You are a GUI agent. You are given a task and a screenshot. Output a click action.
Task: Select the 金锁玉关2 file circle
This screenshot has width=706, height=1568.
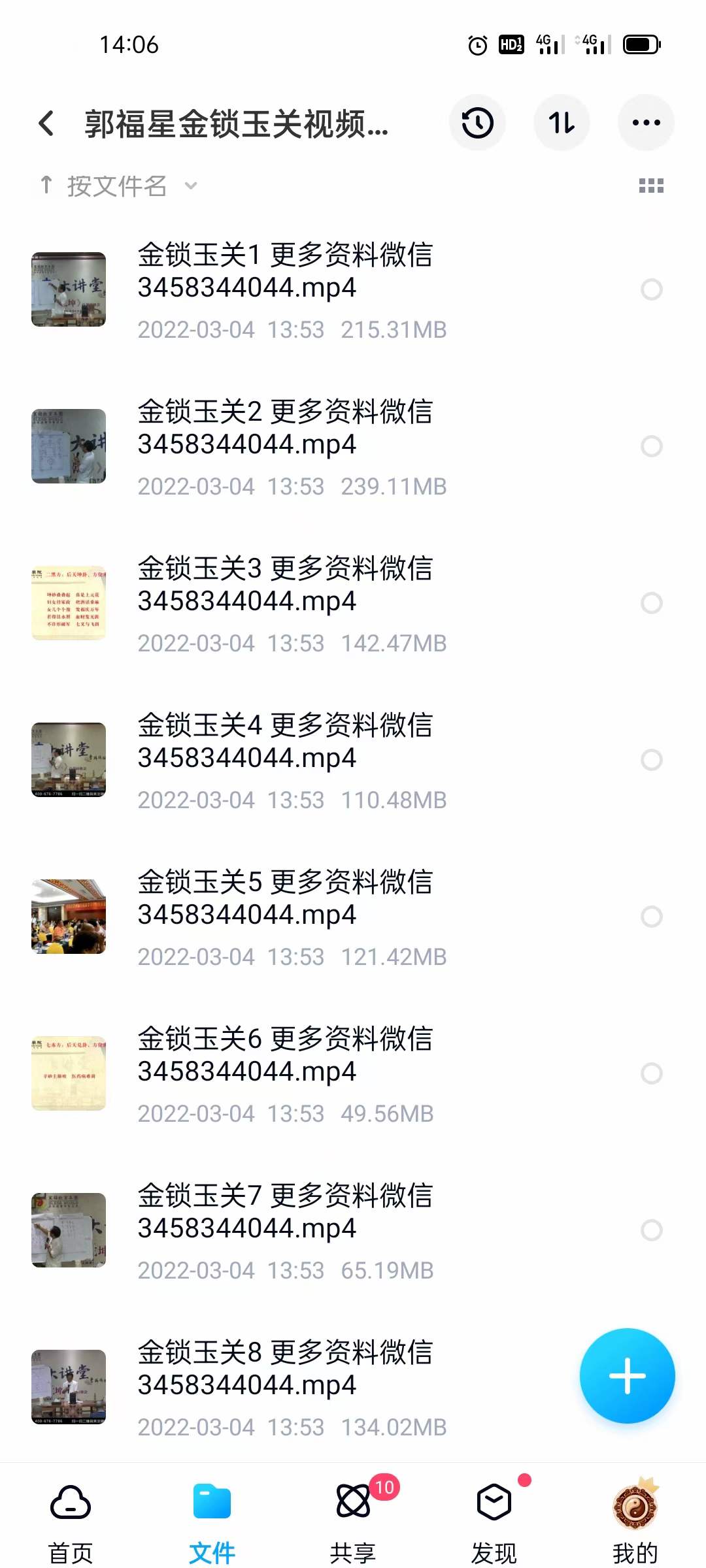click(x=652, y=446)
